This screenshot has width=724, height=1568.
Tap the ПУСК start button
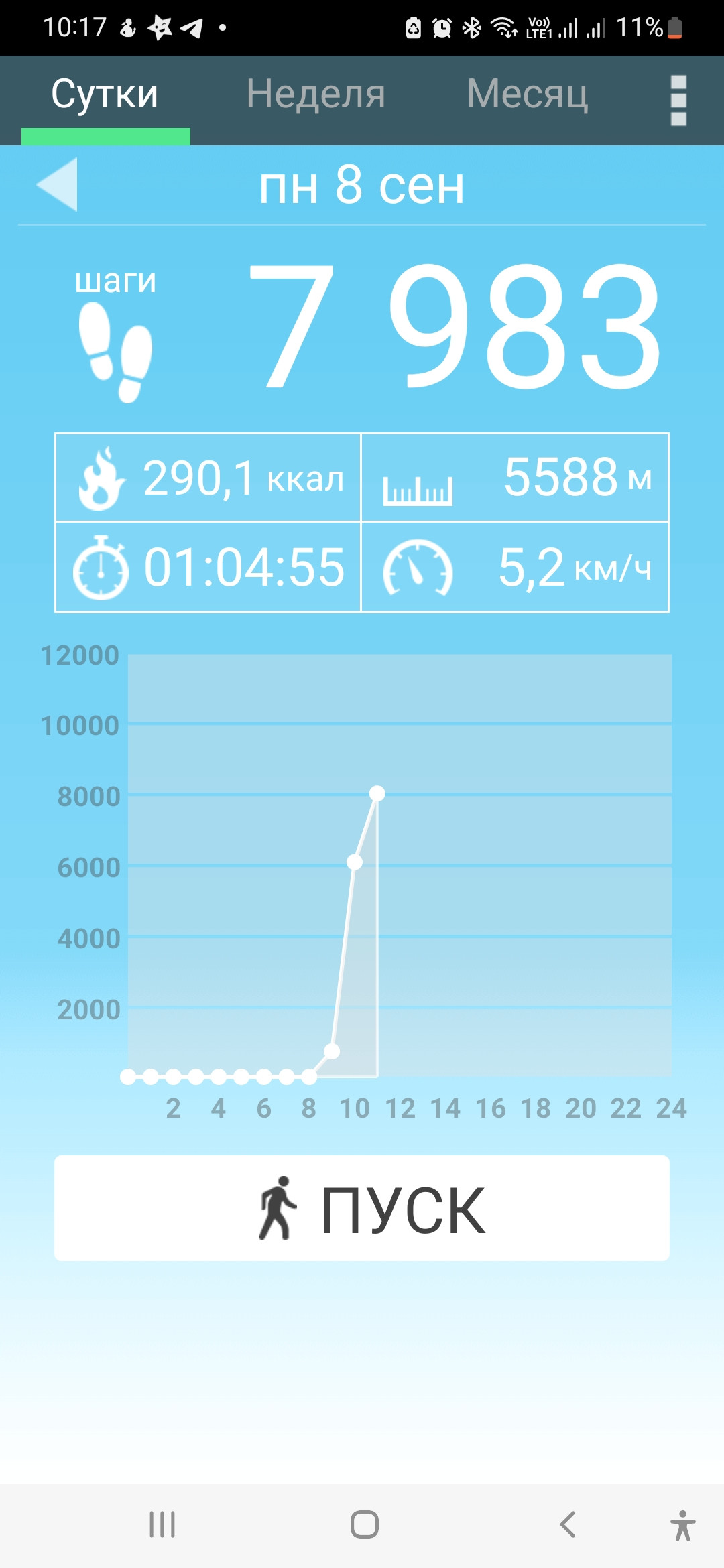click(362, 1208)
